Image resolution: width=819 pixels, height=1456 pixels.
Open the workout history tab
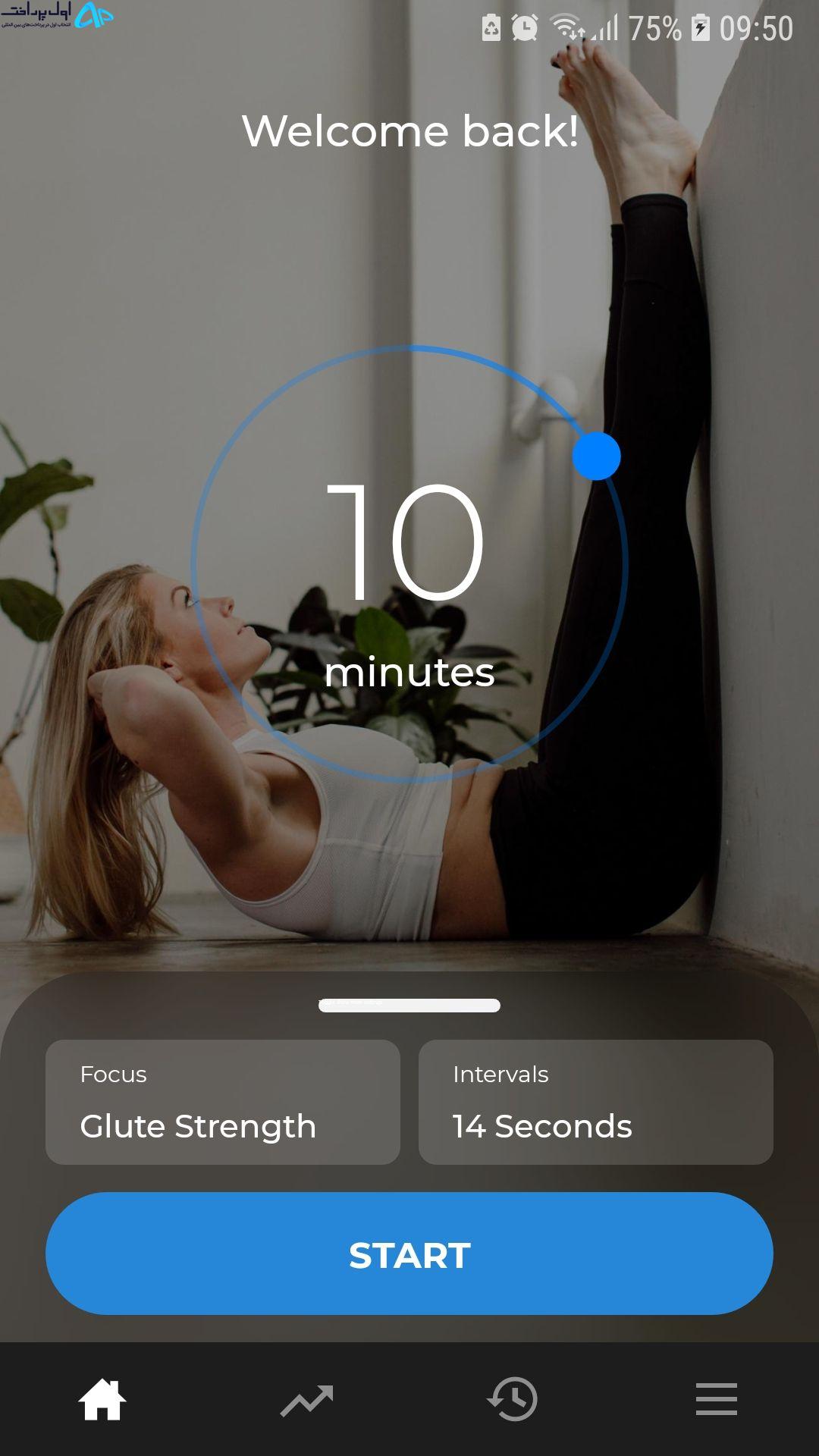(512, 1399)
